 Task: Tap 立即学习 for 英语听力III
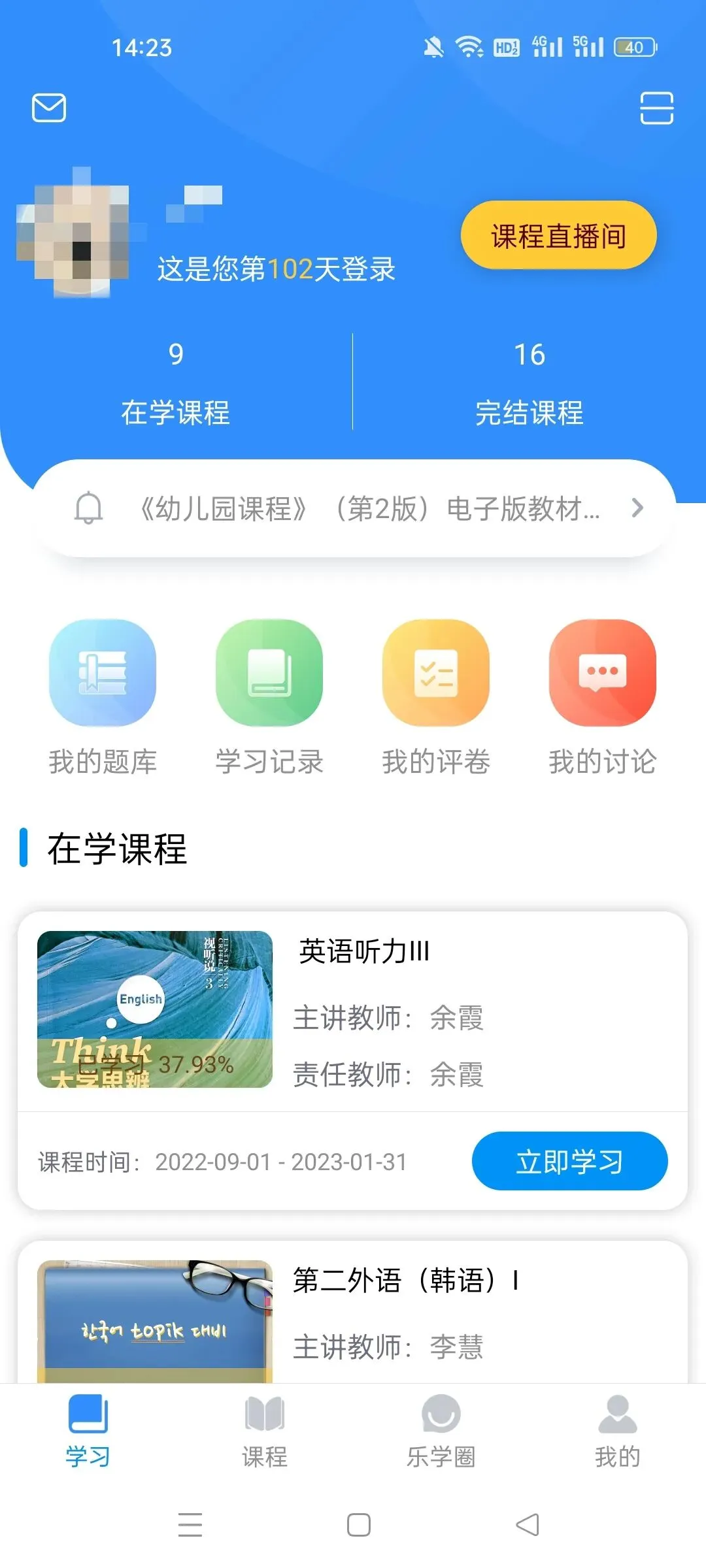point(569,1162)
